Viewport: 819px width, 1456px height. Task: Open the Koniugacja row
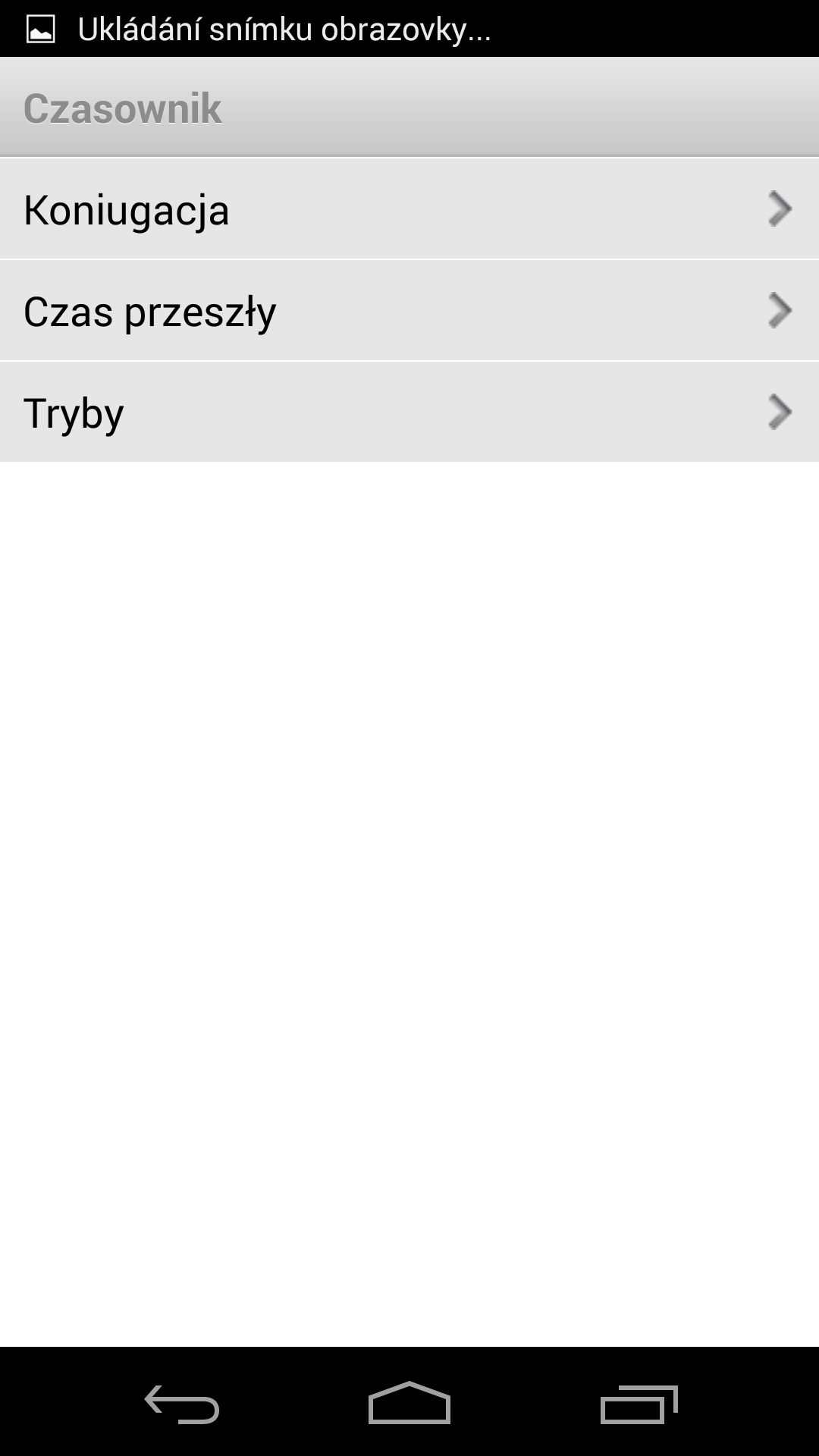[409, 209]
